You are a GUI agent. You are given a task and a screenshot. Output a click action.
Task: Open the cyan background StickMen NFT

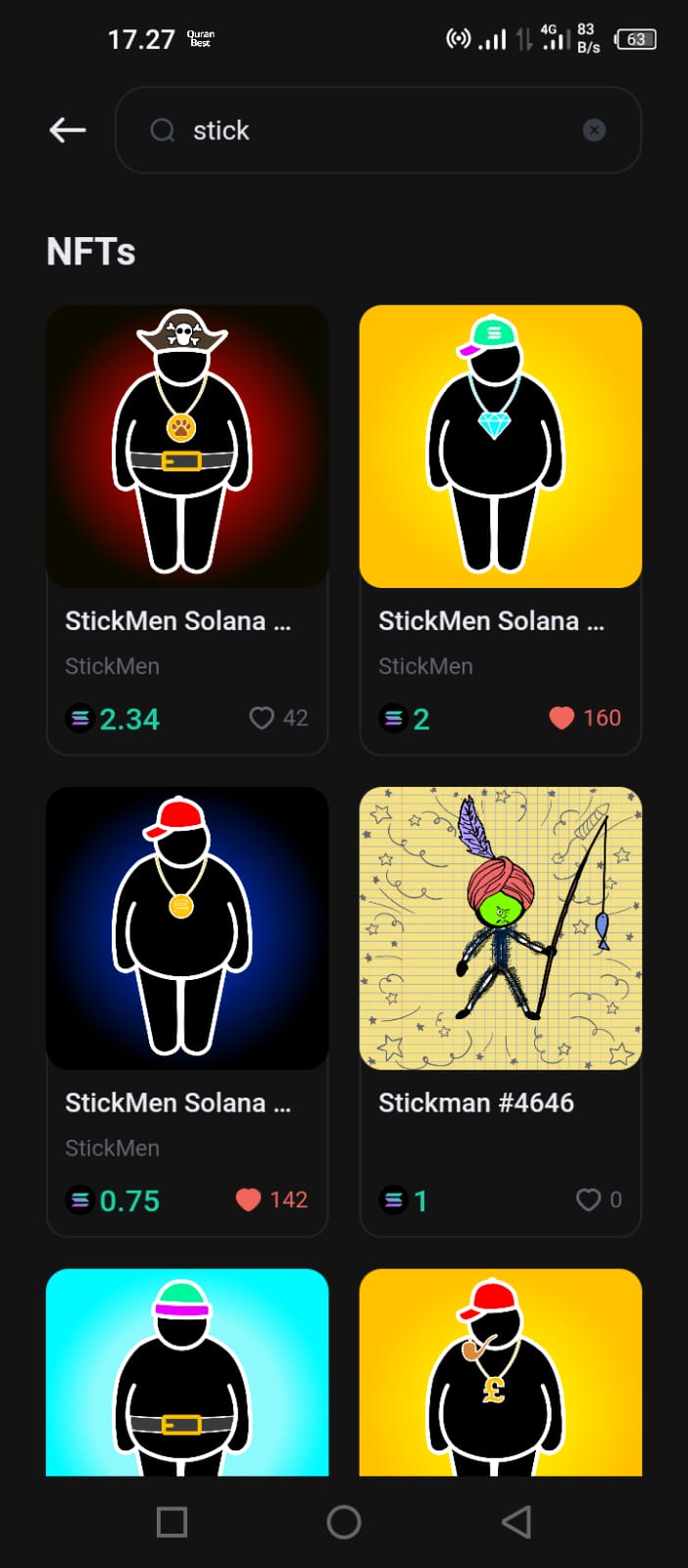(187, 1372)
